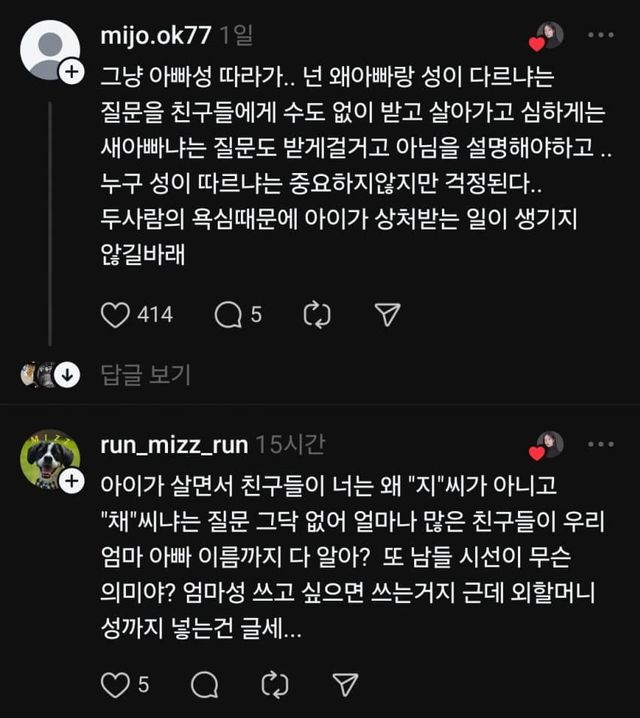Follow run_mizz_run via the avatar plus

coord(71,482)
